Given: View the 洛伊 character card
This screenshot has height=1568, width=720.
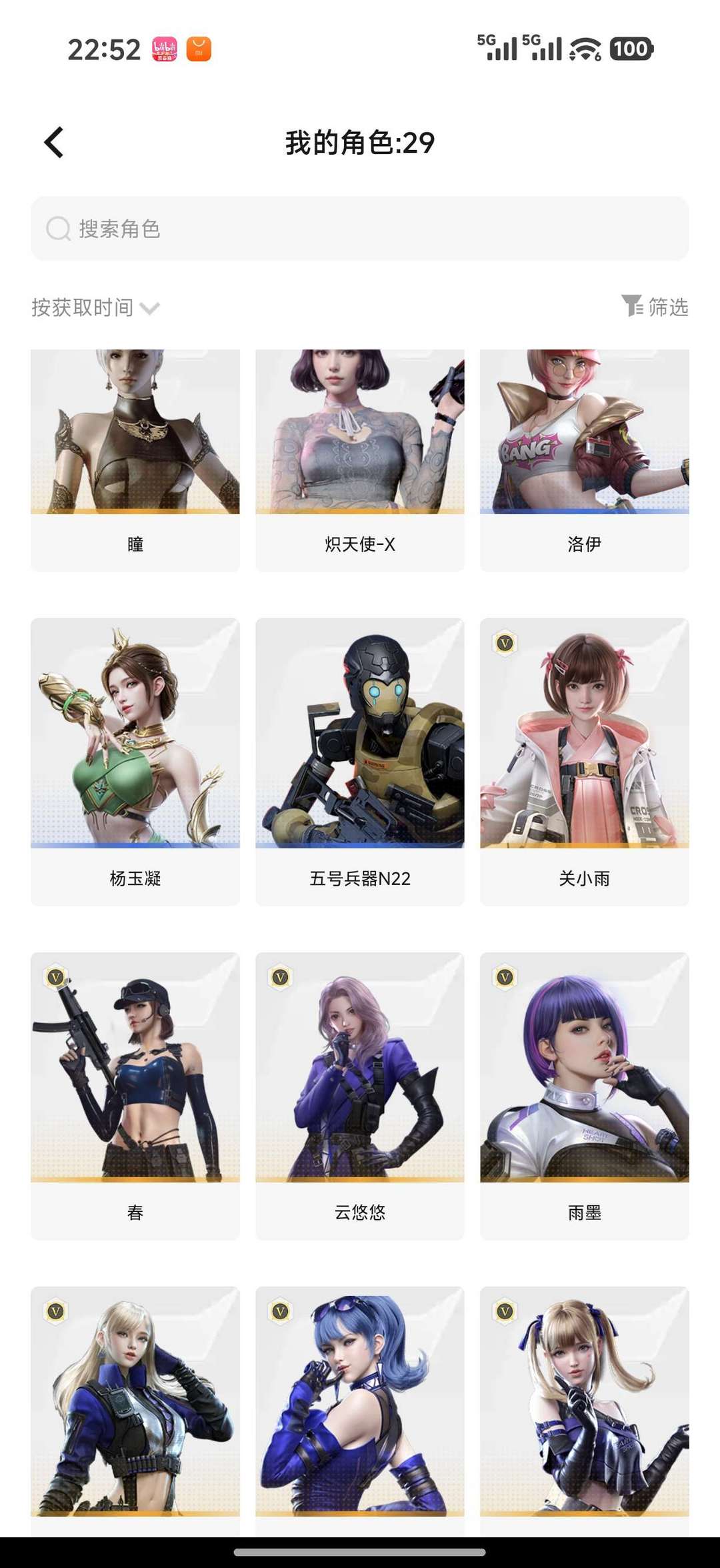Looking at the screenshot, I should [585, 460].
